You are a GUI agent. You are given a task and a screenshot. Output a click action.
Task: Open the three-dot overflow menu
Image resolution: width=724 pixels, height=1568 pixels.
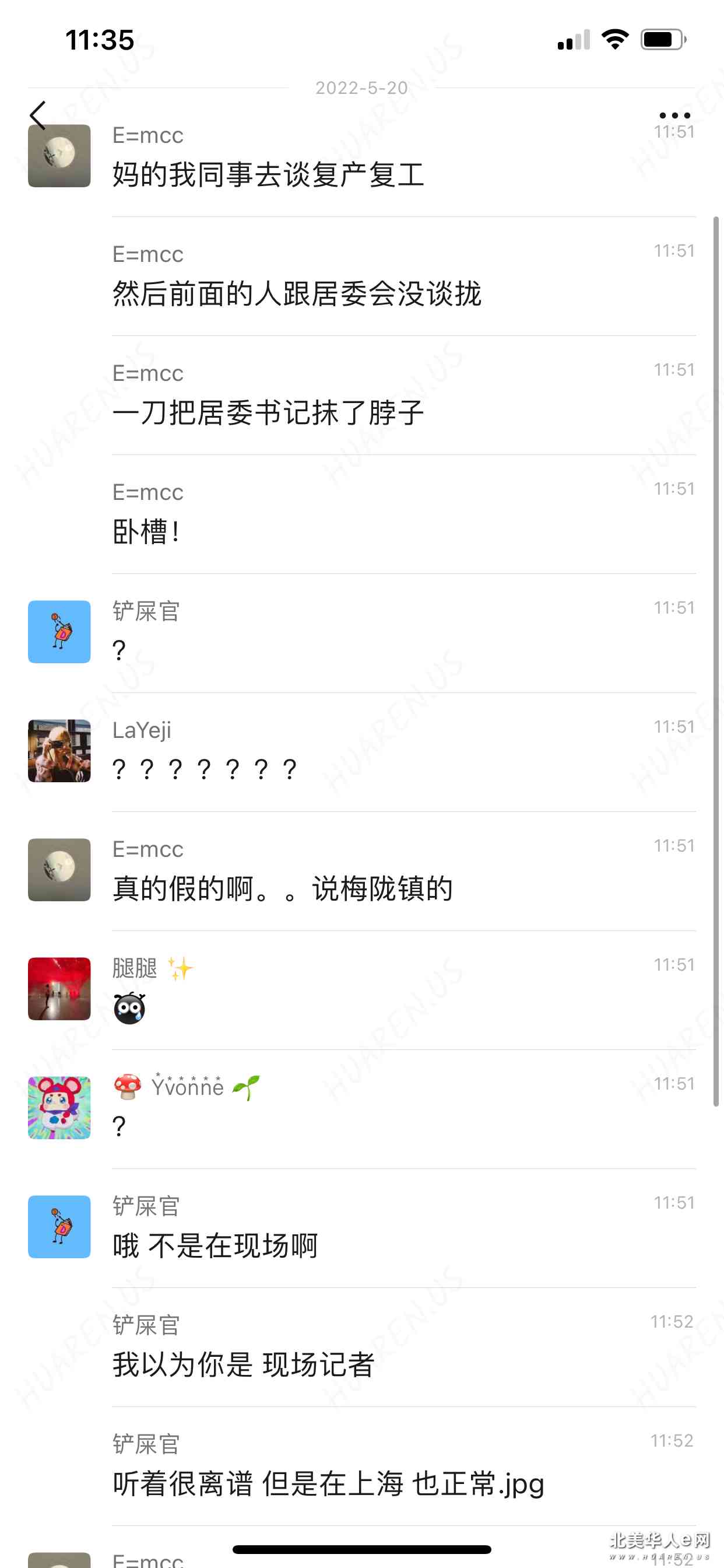tap(674, 115)
